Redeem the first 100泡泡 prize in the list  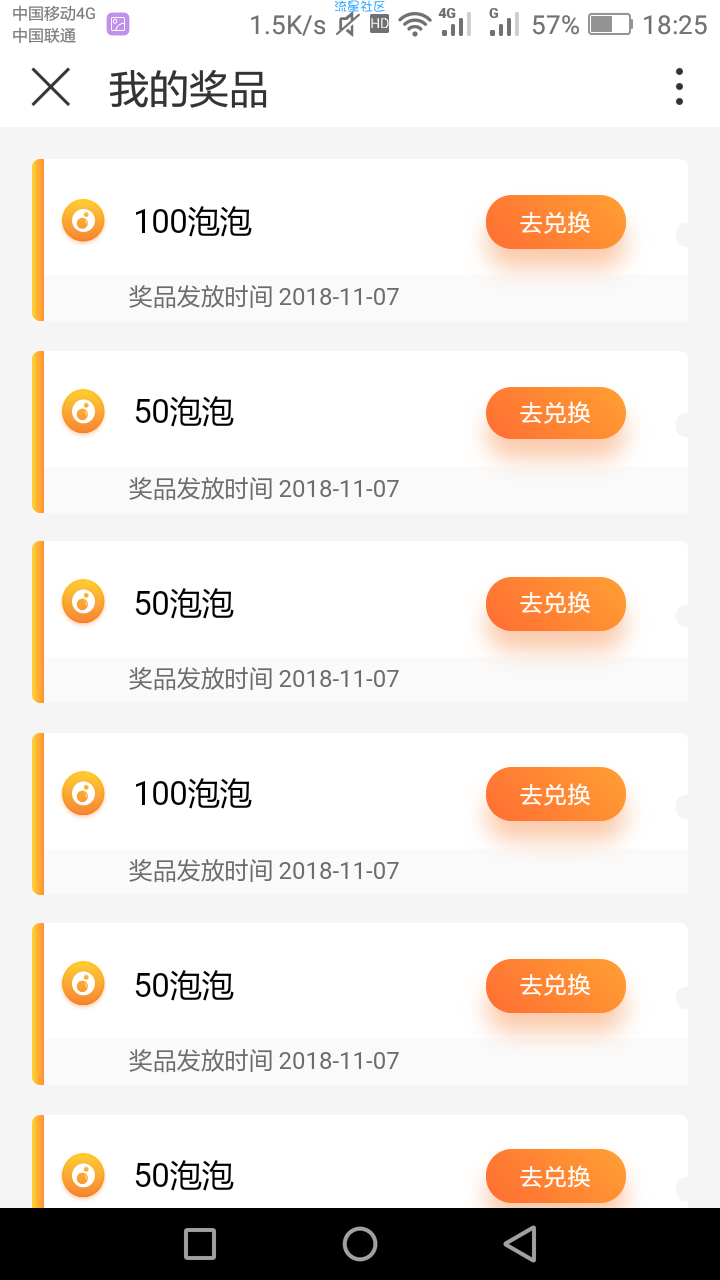(556, 222)
